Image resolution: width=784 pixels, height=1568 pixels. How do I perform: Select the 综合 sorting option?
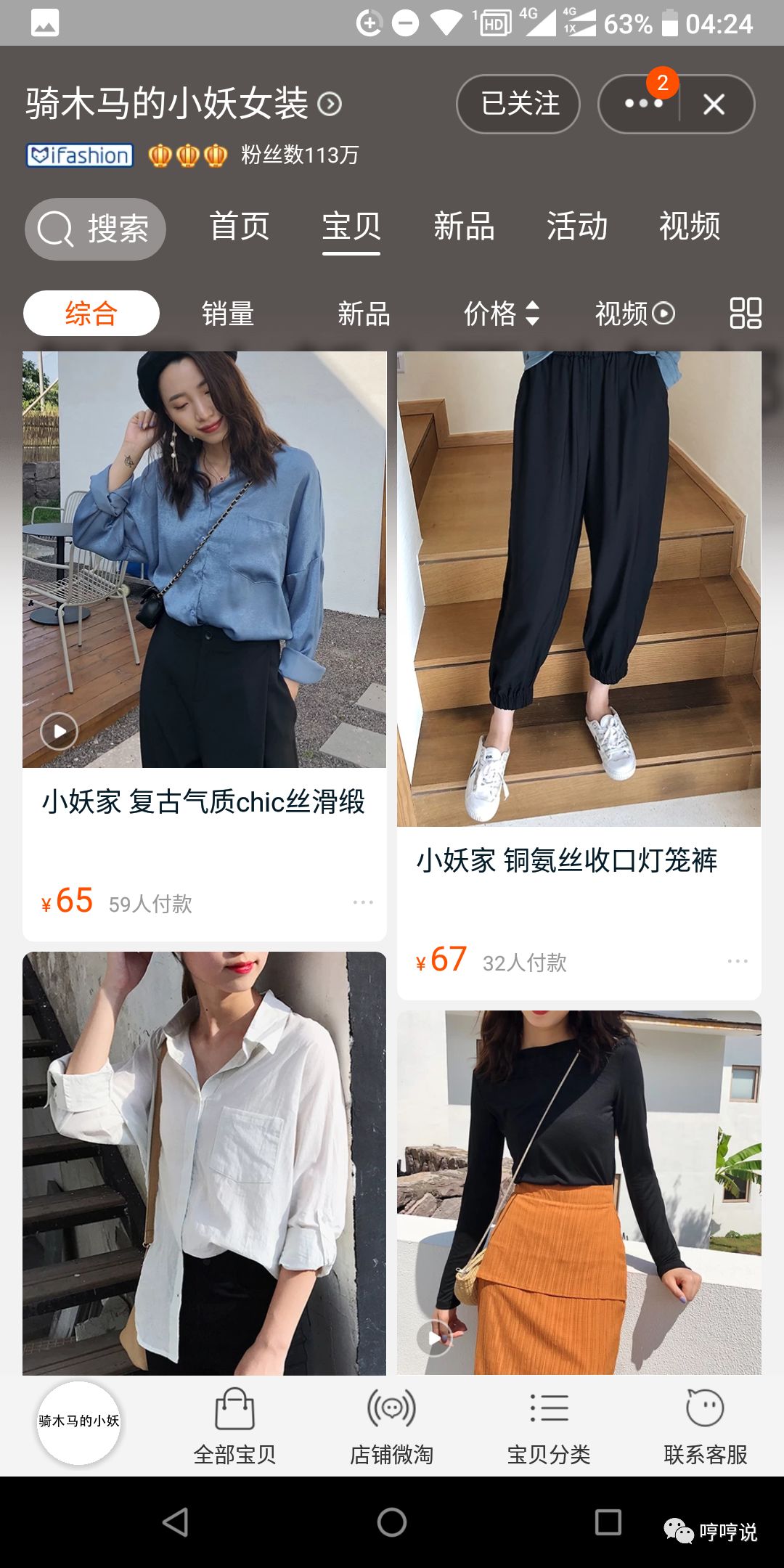tap(91, 312)
